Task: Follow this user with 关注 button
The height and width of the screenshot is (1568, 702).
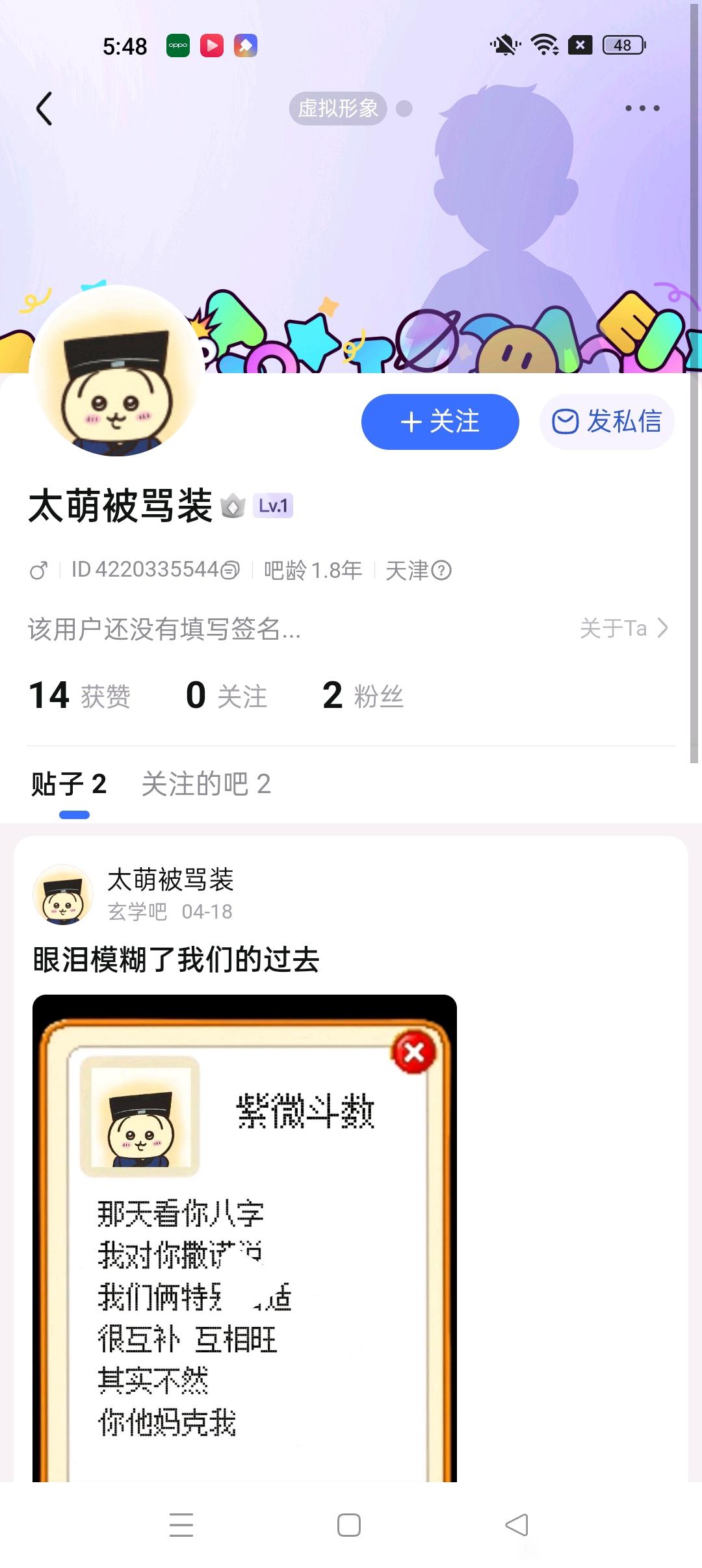Action: click(440, 422)
